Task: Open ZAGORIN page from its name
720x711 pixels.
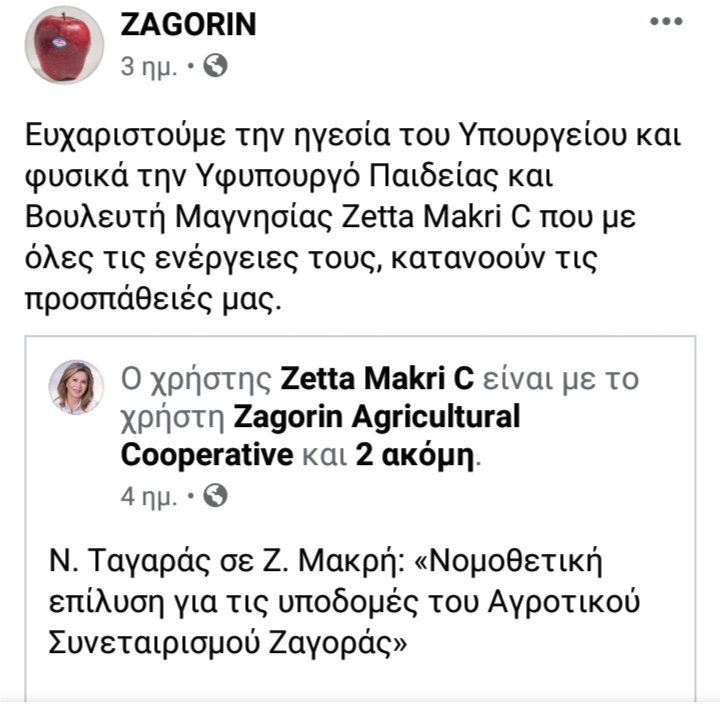Action: [187, 24]
